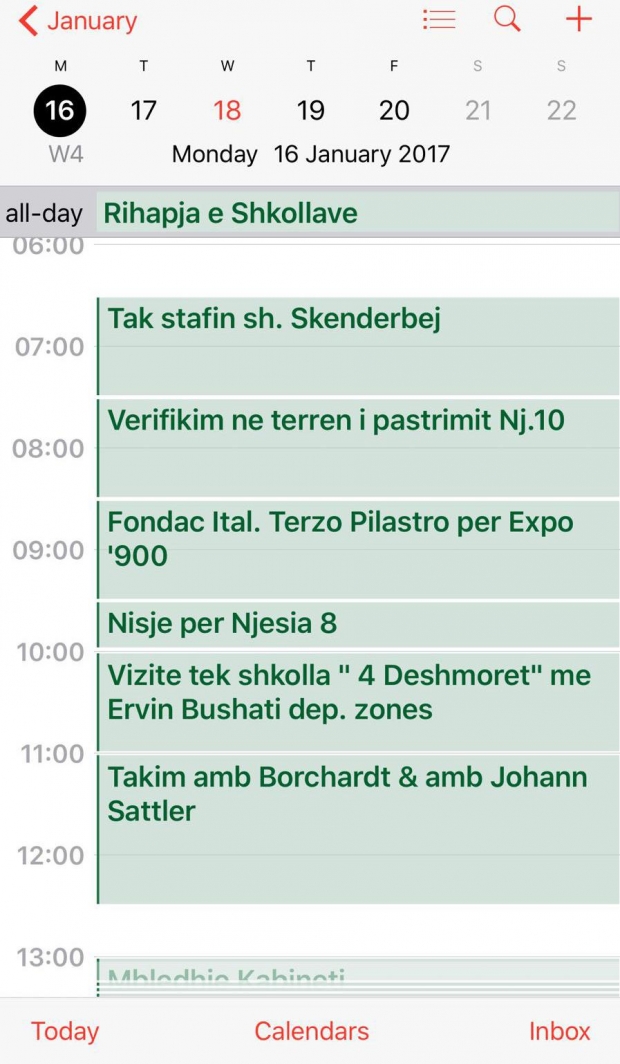Open the Vizite tek shkolla event

[357, 701]
